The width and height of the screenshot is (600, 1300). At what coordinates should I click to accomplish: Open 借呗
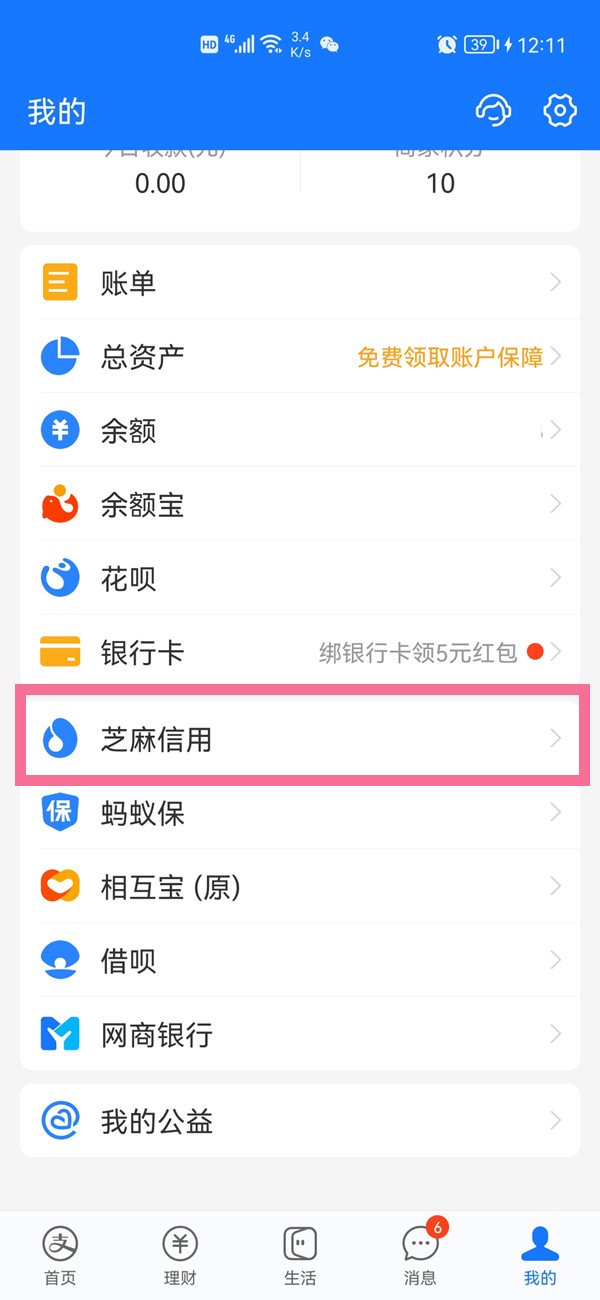click(x=300, y=961)
